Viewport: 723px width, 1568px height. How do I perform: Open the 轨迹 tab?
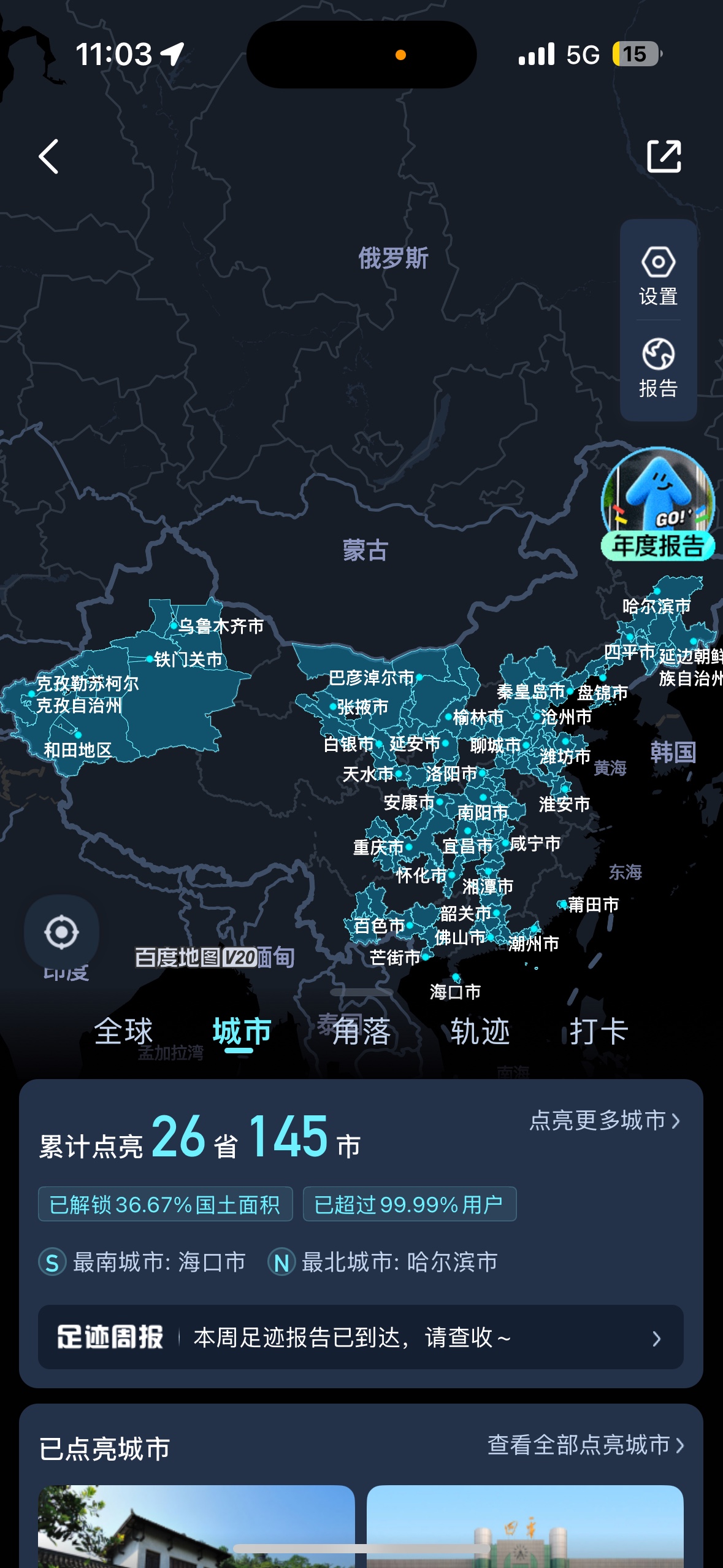pos(480,1031)
